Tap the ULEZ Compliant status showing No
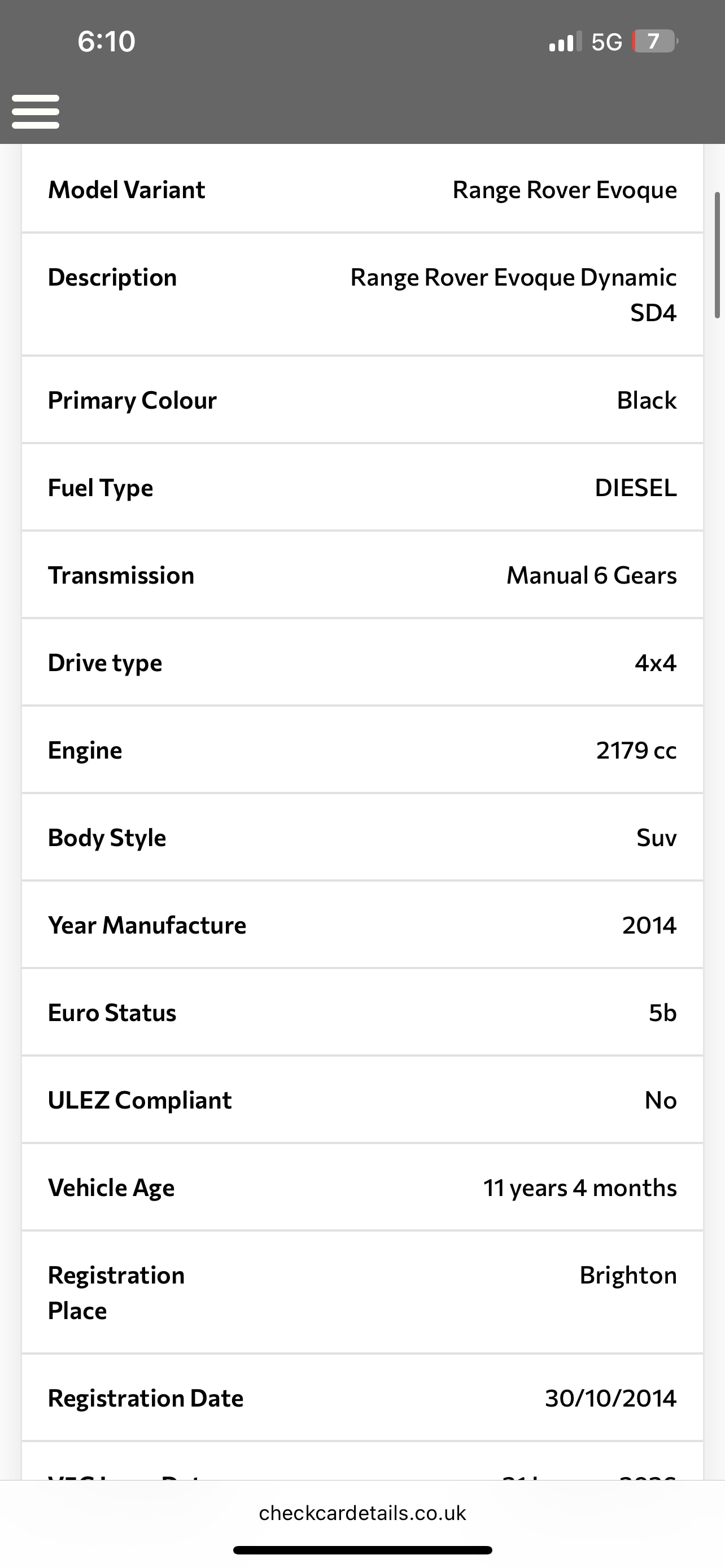Image resolution: width=725 pixels, height=1568 pixels. click(x=661, y=1100)
